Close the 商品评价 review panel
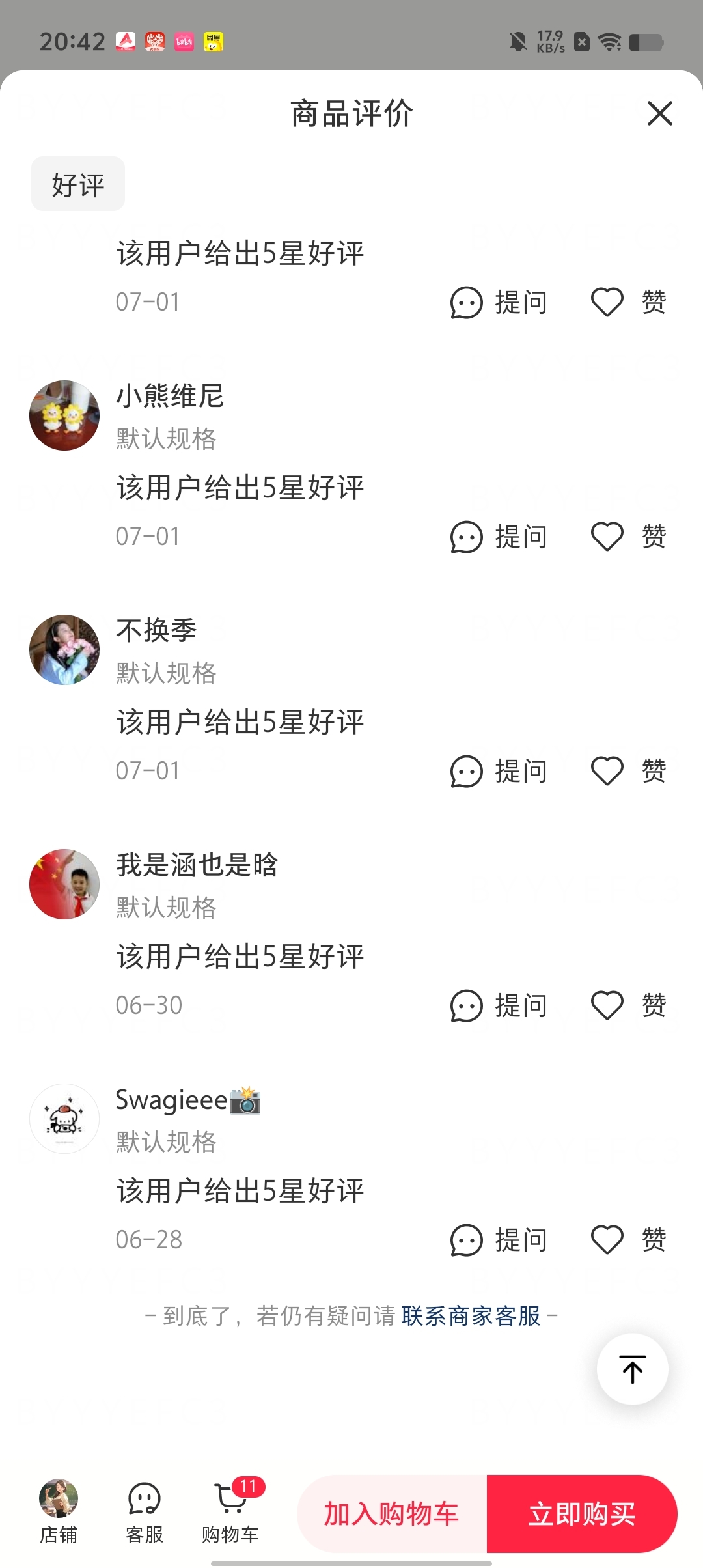 coord(659,113)
